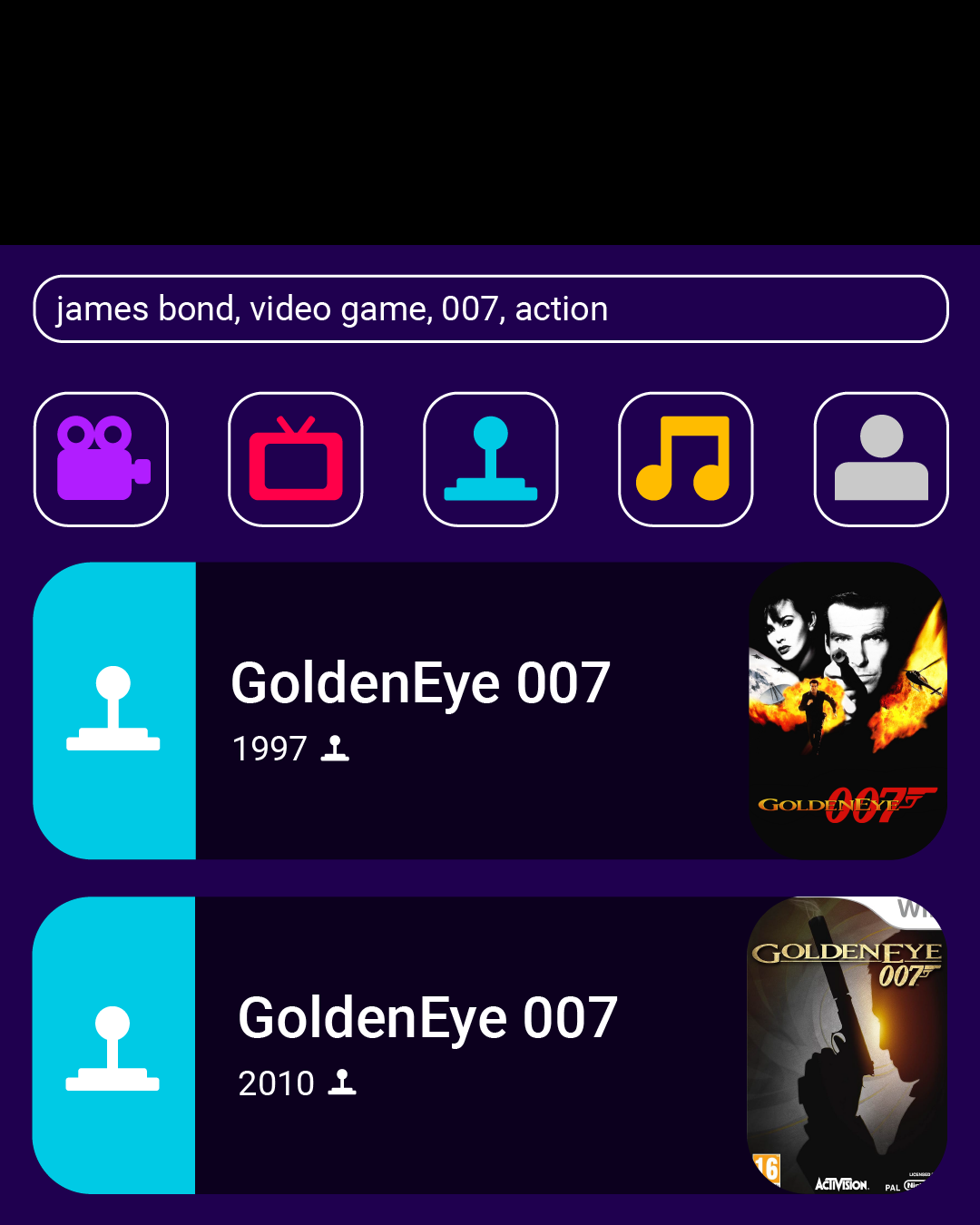Switch to the music note category

[x=686, y=459]
